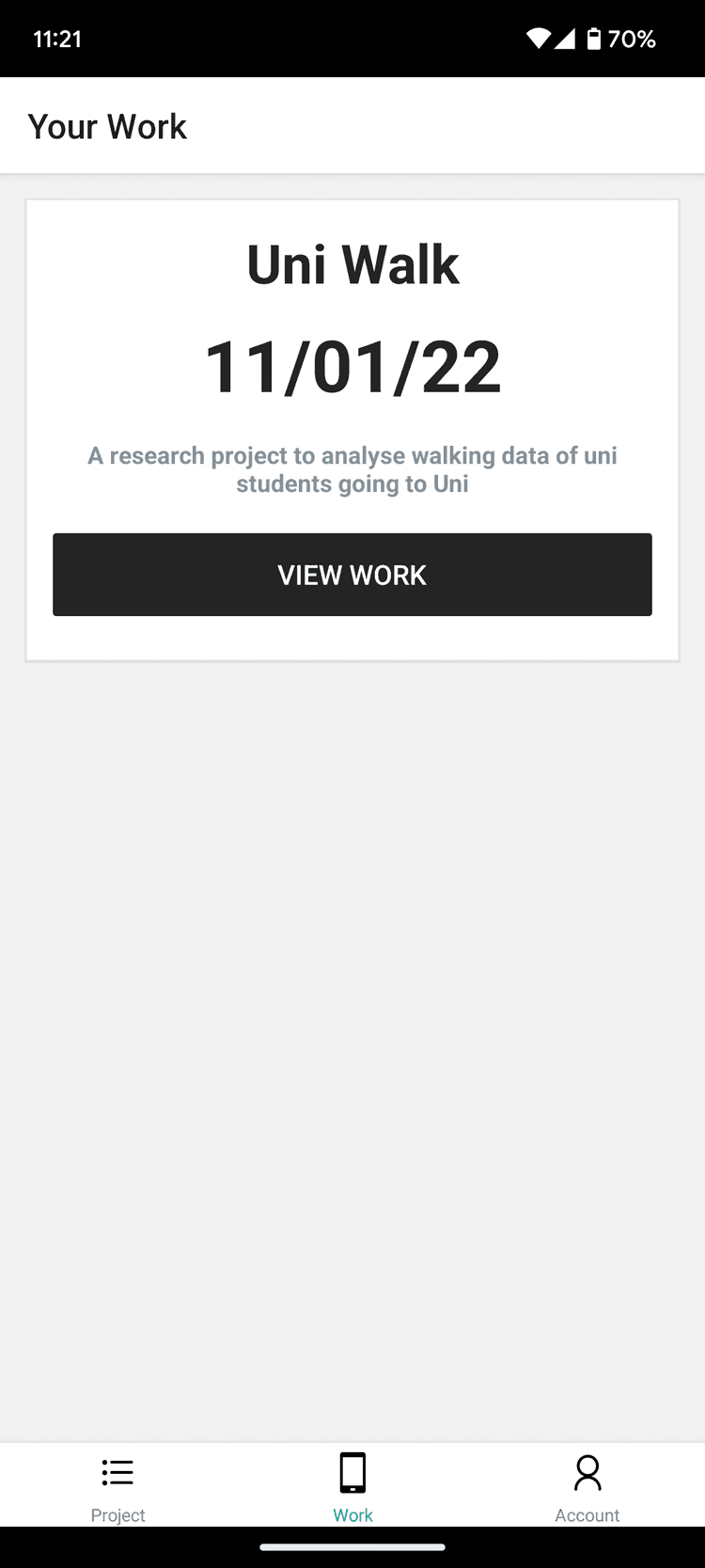Image resolution: width=705 pixels, height=1568 pixels.
Task: Click the 11:21 clock in status bar
Action: click(56, 39)
